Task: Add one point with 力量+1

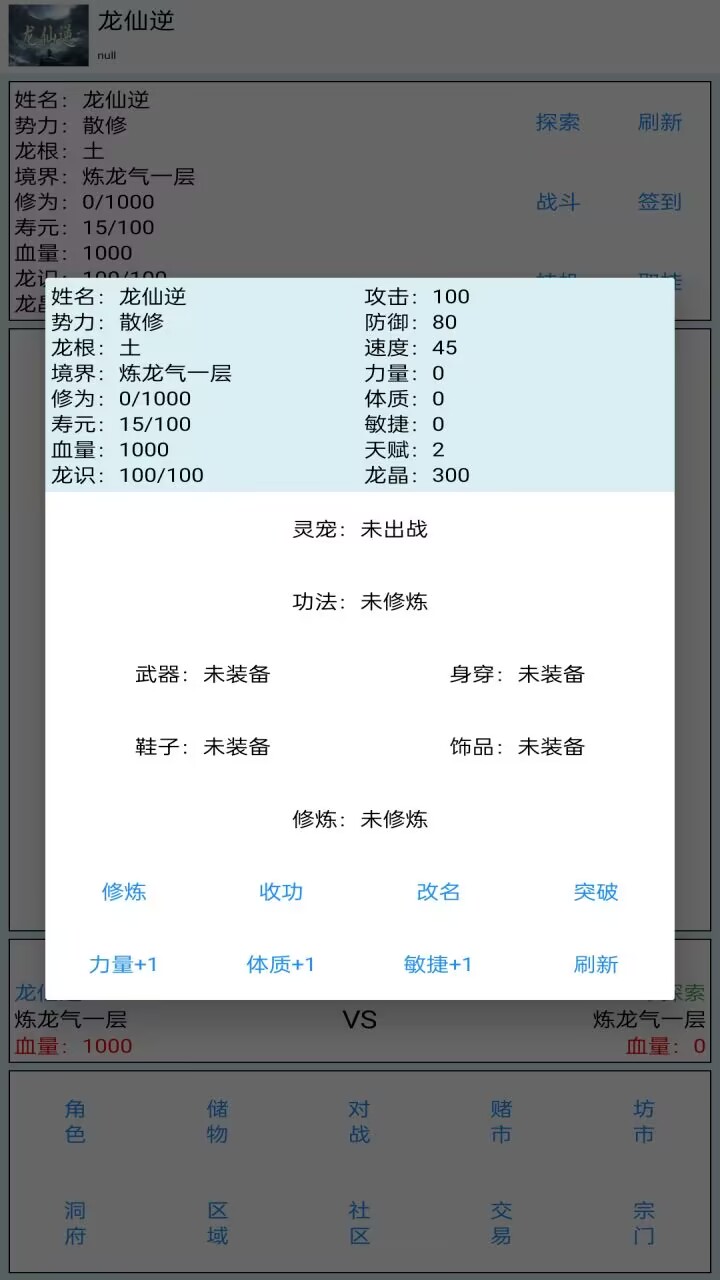Action: (x=124, y=965)
